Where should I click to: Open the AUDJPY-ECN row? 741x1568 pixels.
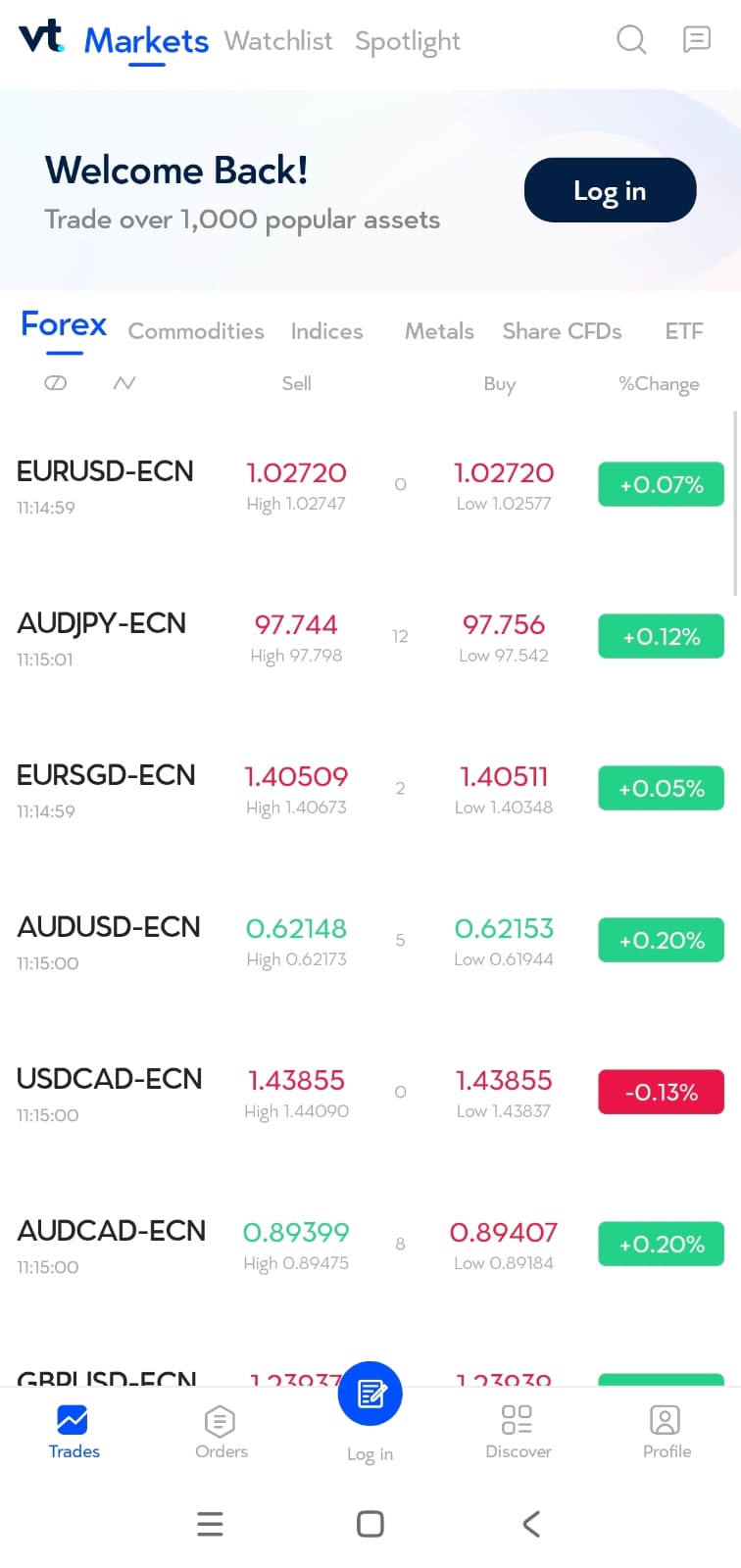pyautogui.click(x=370, y=638)
